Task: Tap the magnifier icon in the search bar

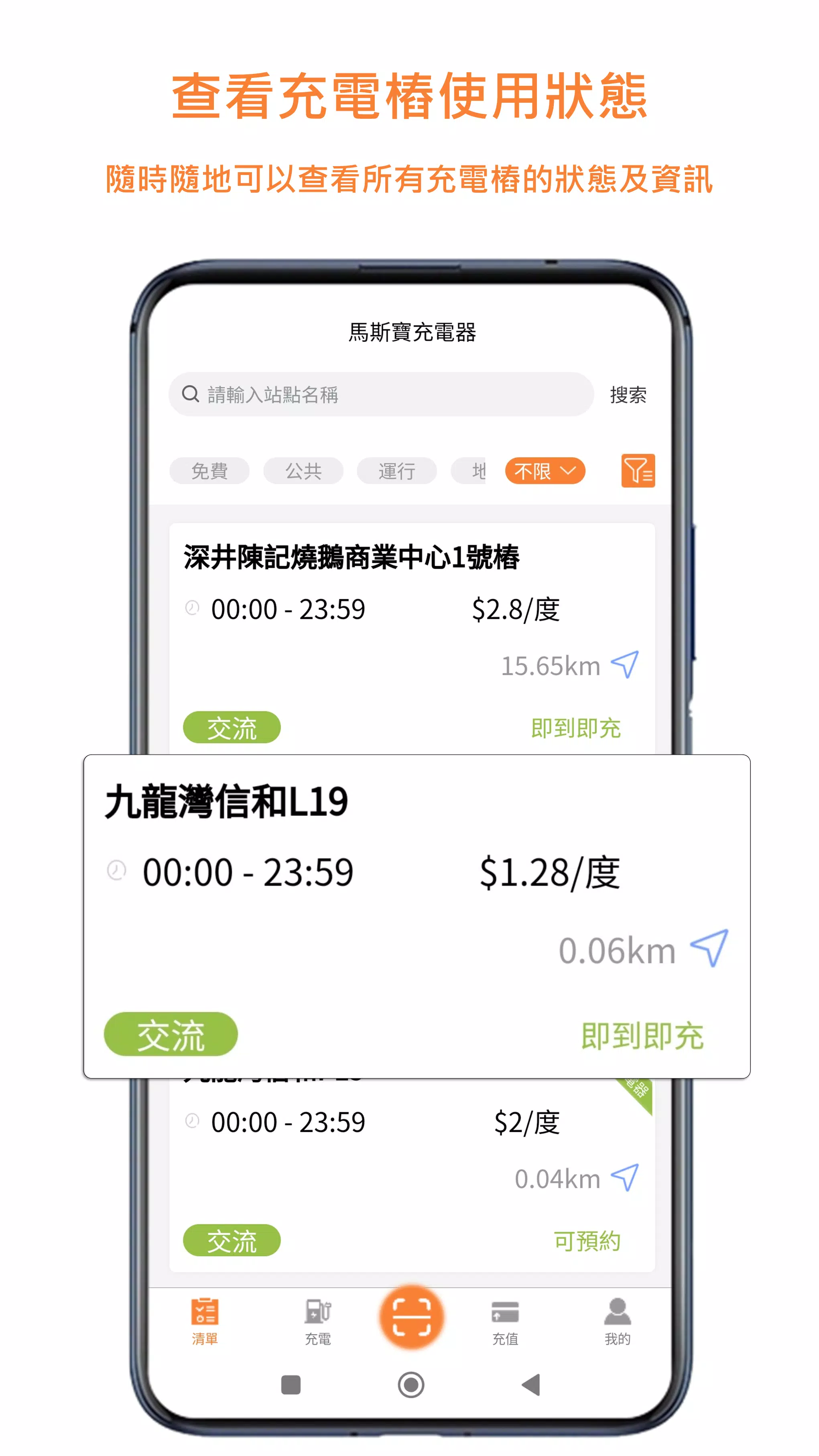Action: (190, 394)
